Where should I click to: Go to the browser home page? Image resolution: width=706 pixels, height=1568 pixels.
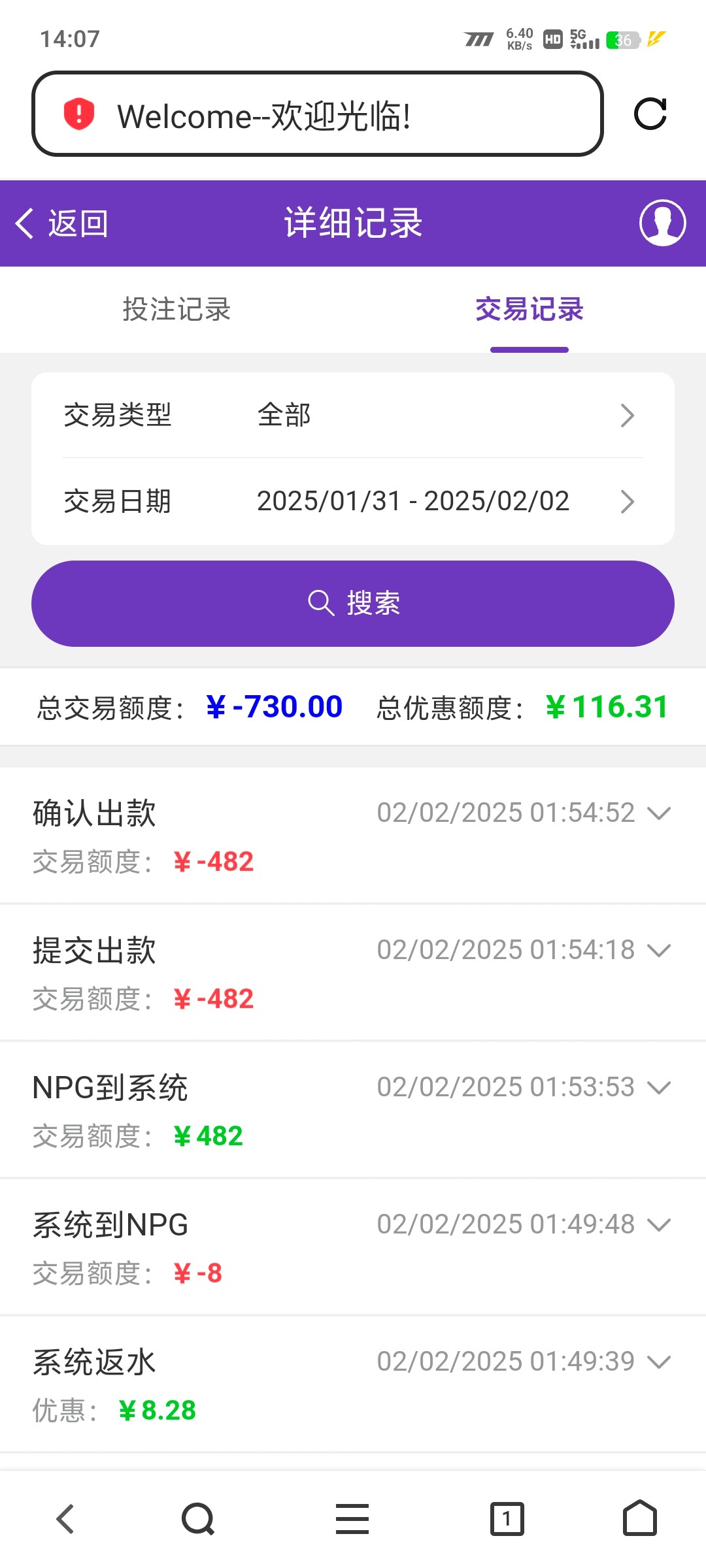click(x=639, y=1519)
